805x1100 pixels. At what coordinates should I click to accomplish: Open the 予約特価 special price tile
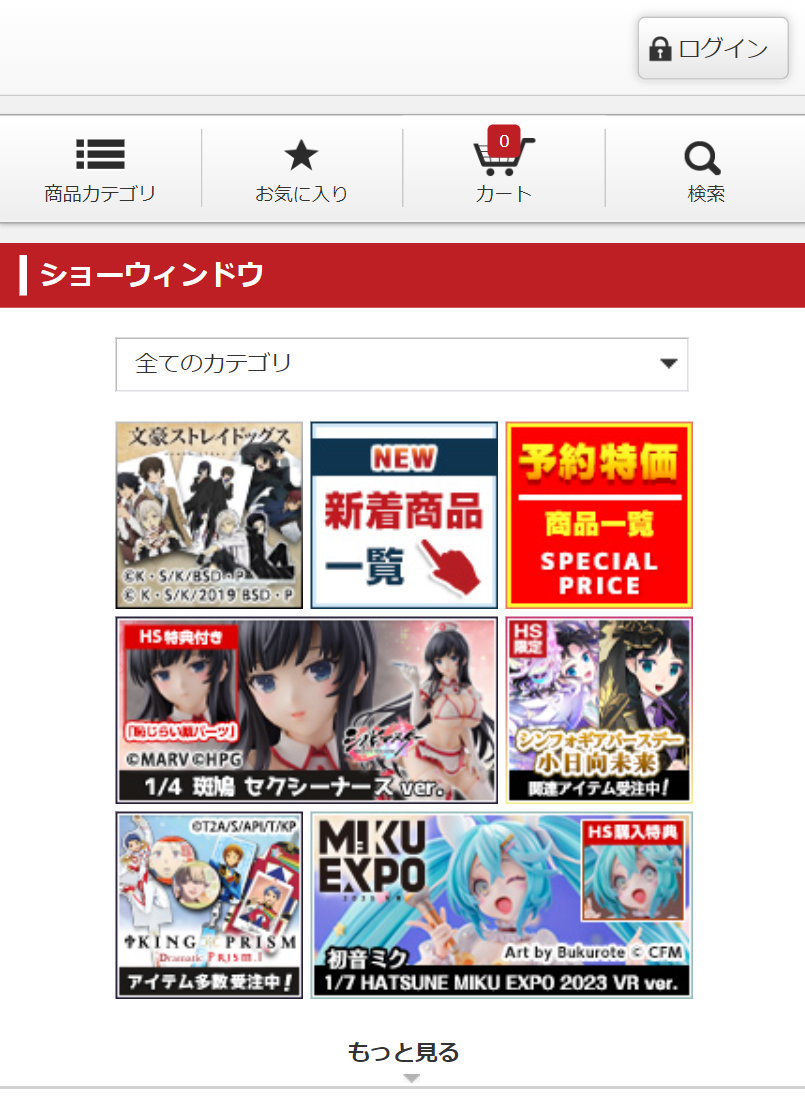(x=598, y=515)
